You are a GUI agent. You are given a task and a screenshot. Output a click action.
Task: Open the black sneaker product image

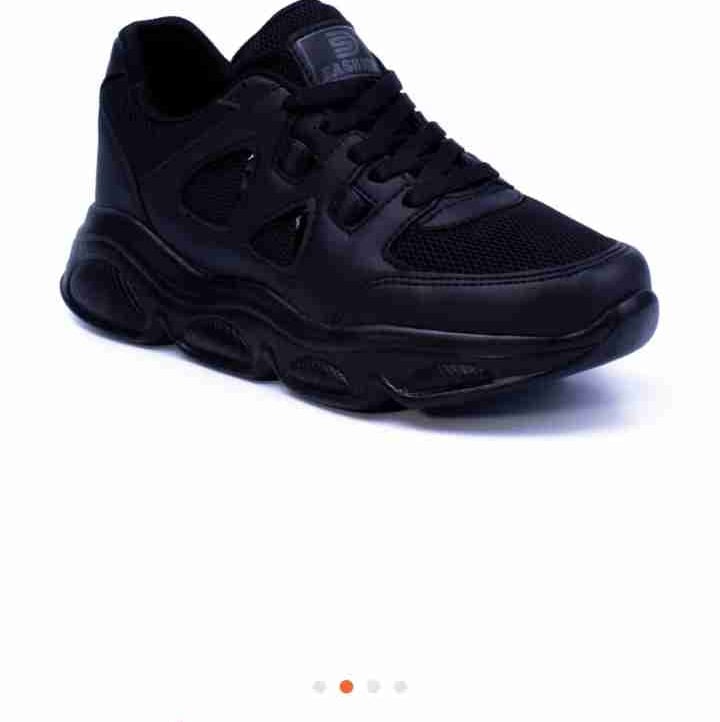point(359,216)
